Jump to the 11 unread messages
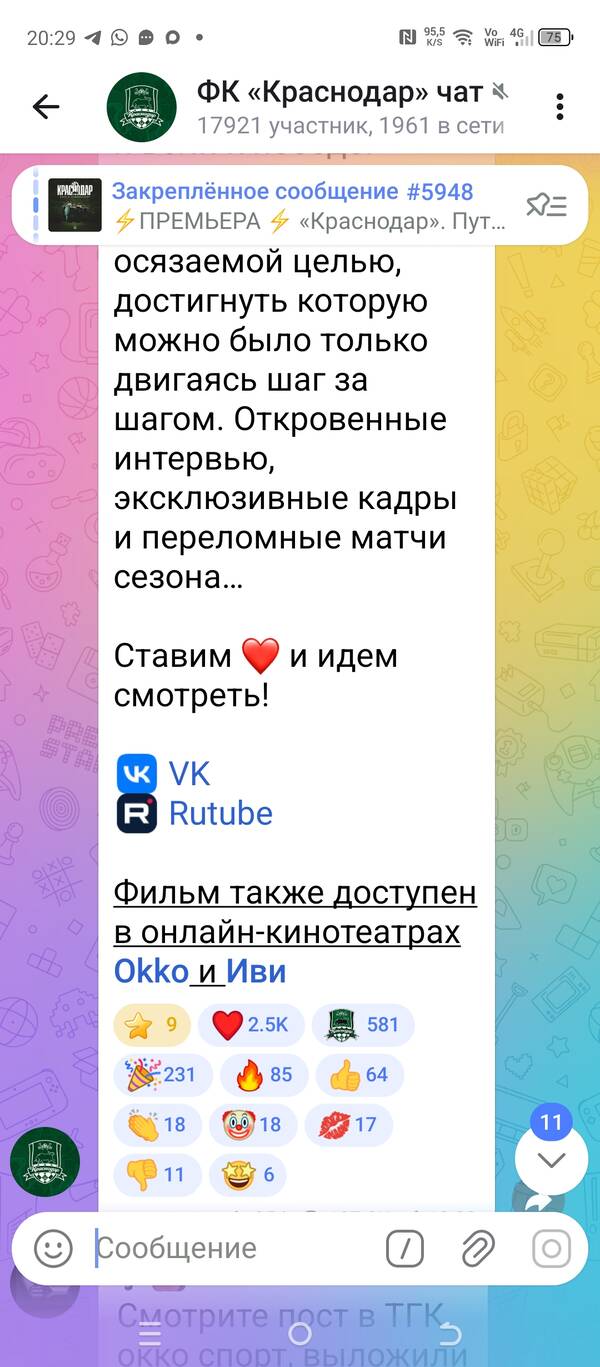The height and width of the screenshot is (1367, 600). [551, 1160]
